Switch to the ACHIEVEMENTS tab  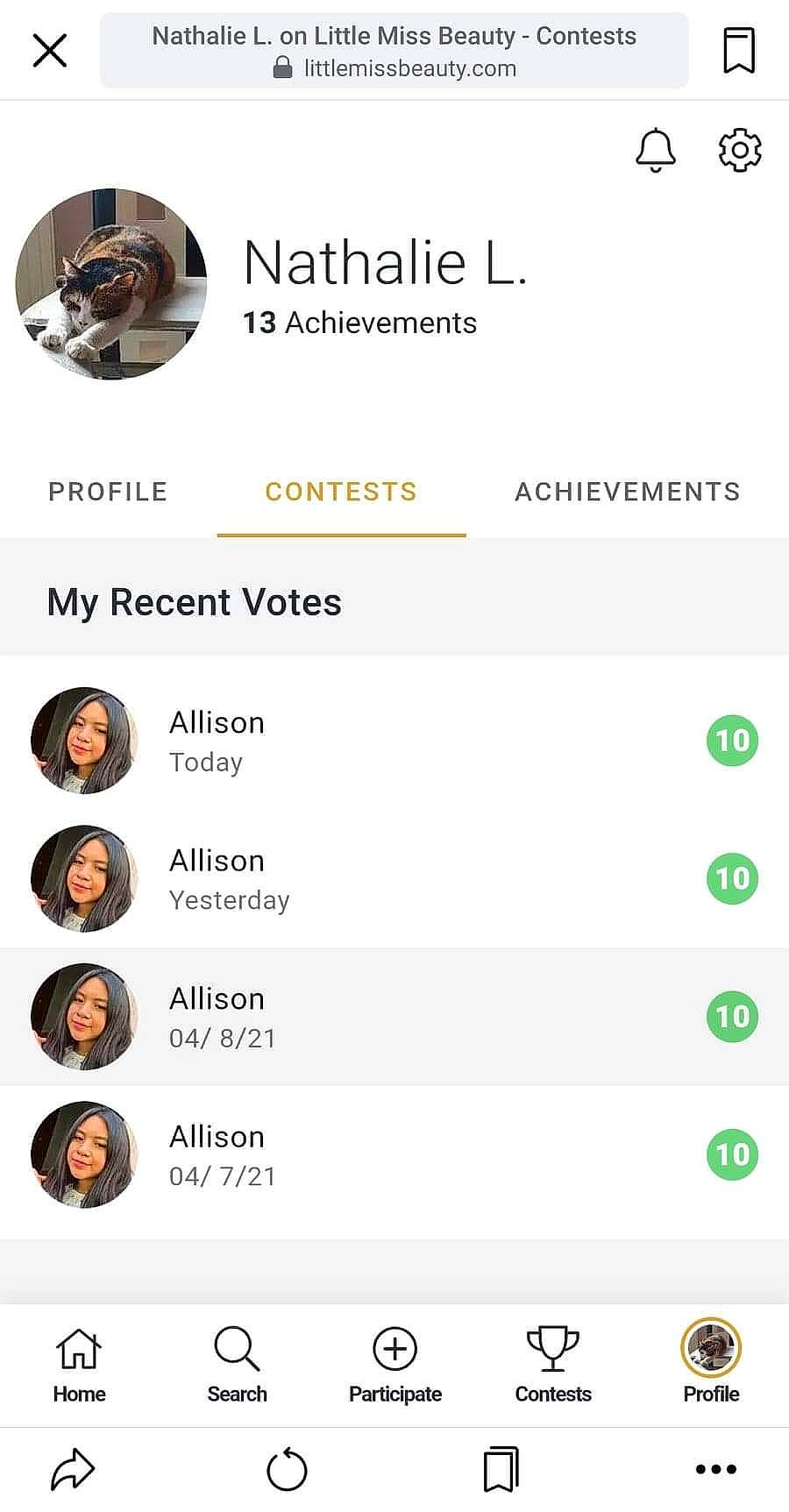(628, 492)
